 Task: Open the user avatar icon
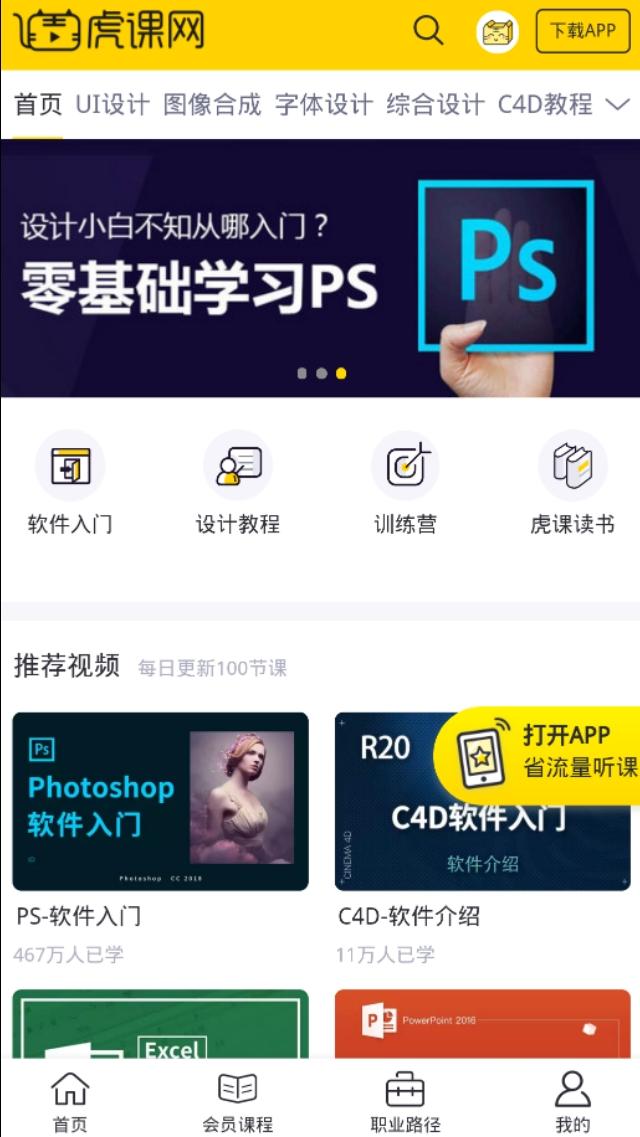tap(497, 32)
